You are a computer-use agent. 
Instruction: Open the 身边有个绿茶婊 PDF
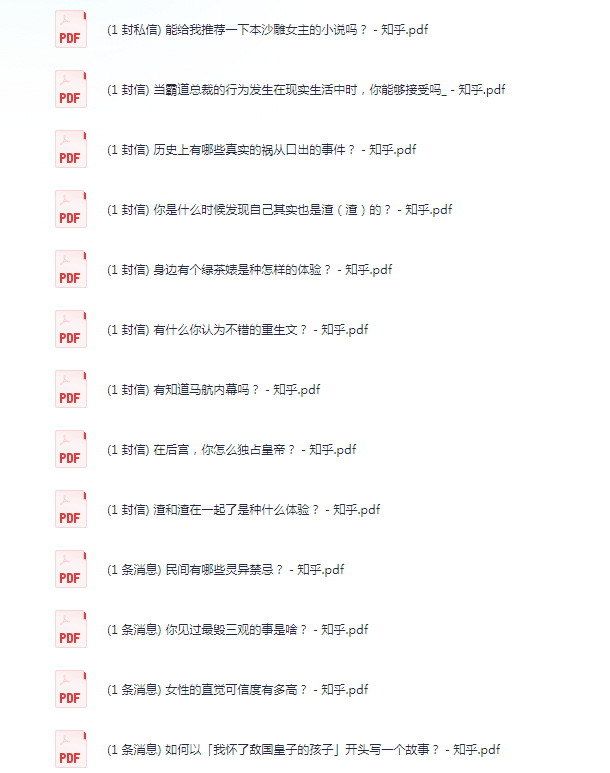pyautogui.click(x=250, y=270)
